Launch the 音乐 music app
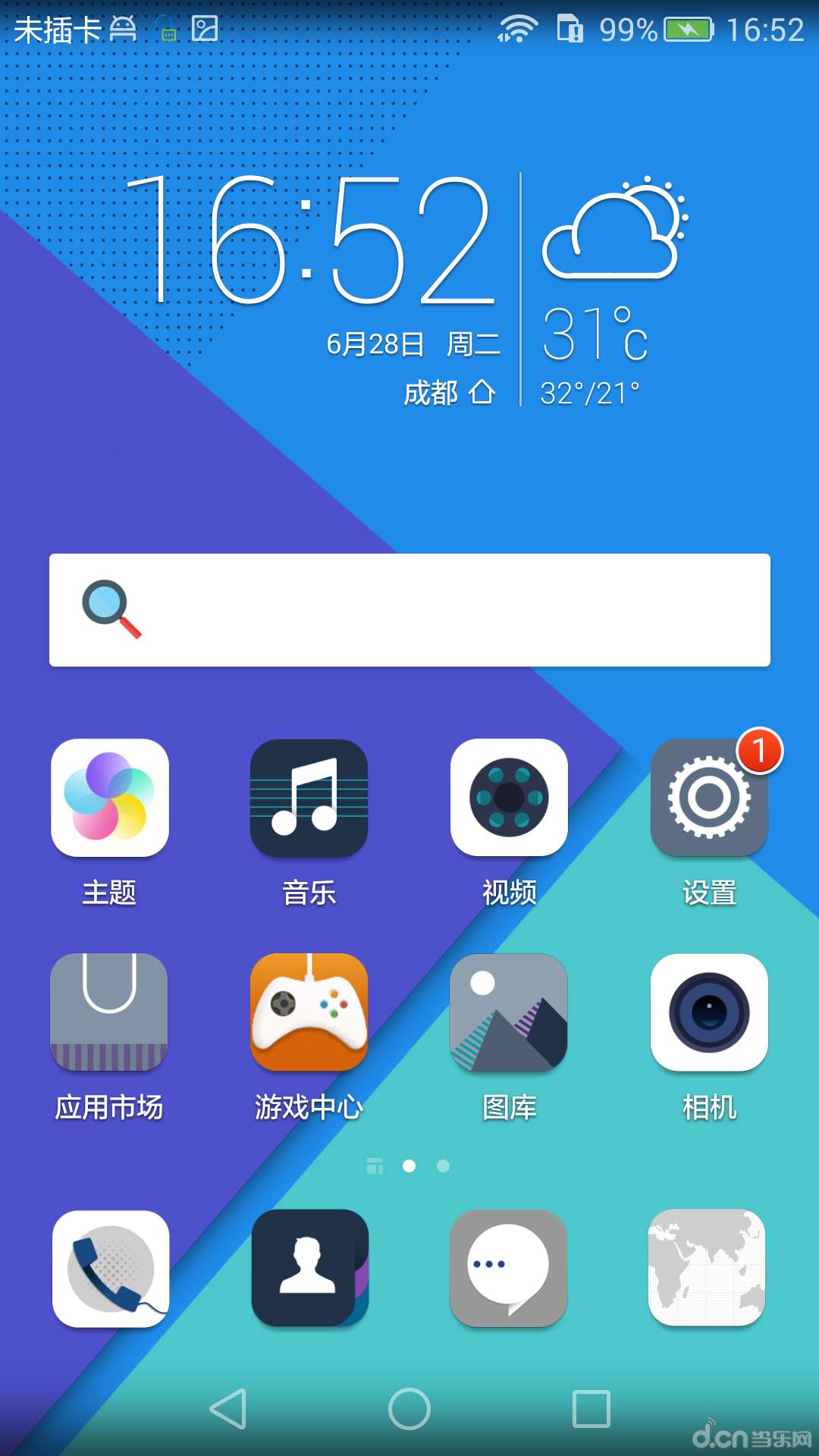This screenshot has height=1456, width=819. click(x=309, y=798)
